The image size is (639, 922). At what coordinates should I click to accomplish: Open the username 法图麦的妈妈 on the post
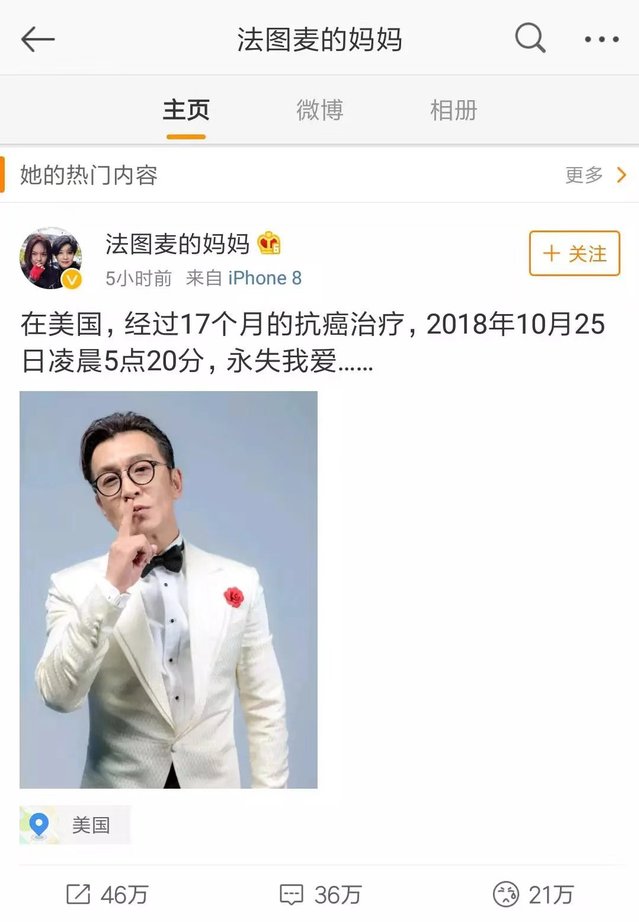coord(177,243)
